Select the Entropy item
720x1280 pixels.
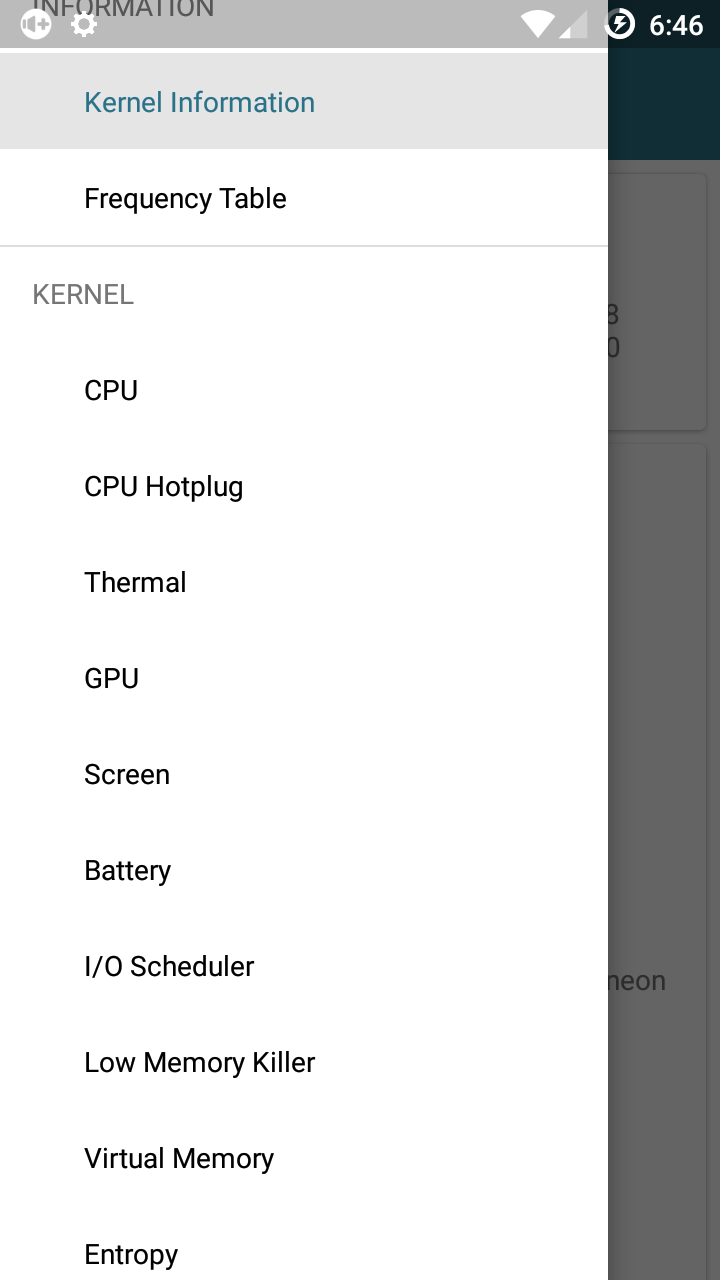pyautogui.click(x=304, y=1243)
